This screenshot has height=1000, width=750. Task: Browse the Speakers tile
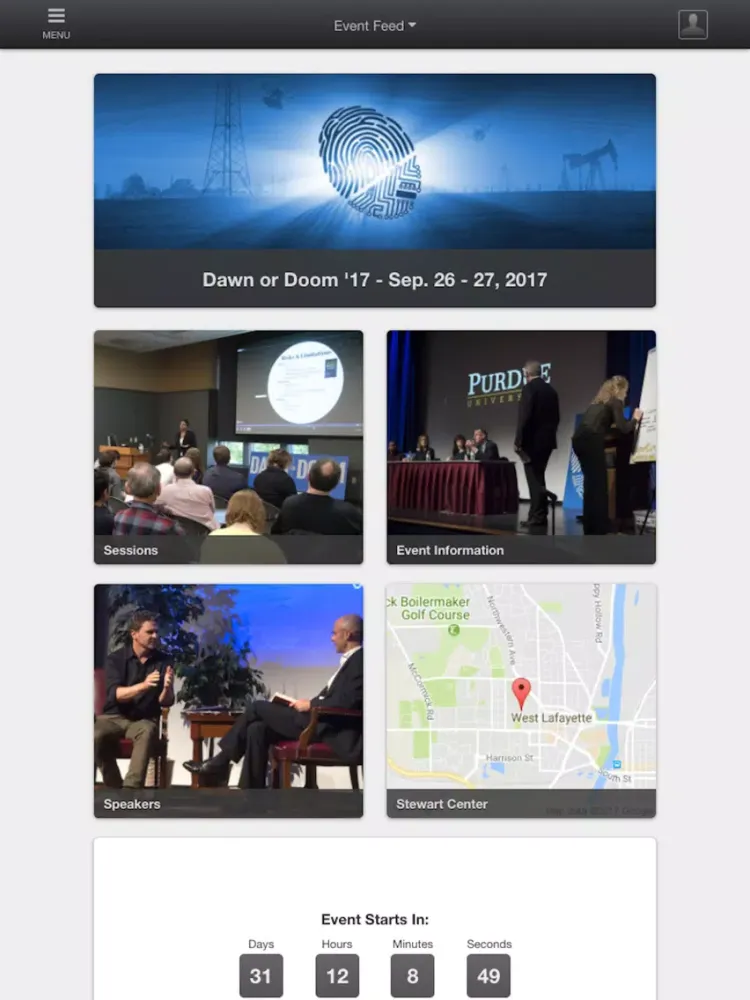pos(228,700)
